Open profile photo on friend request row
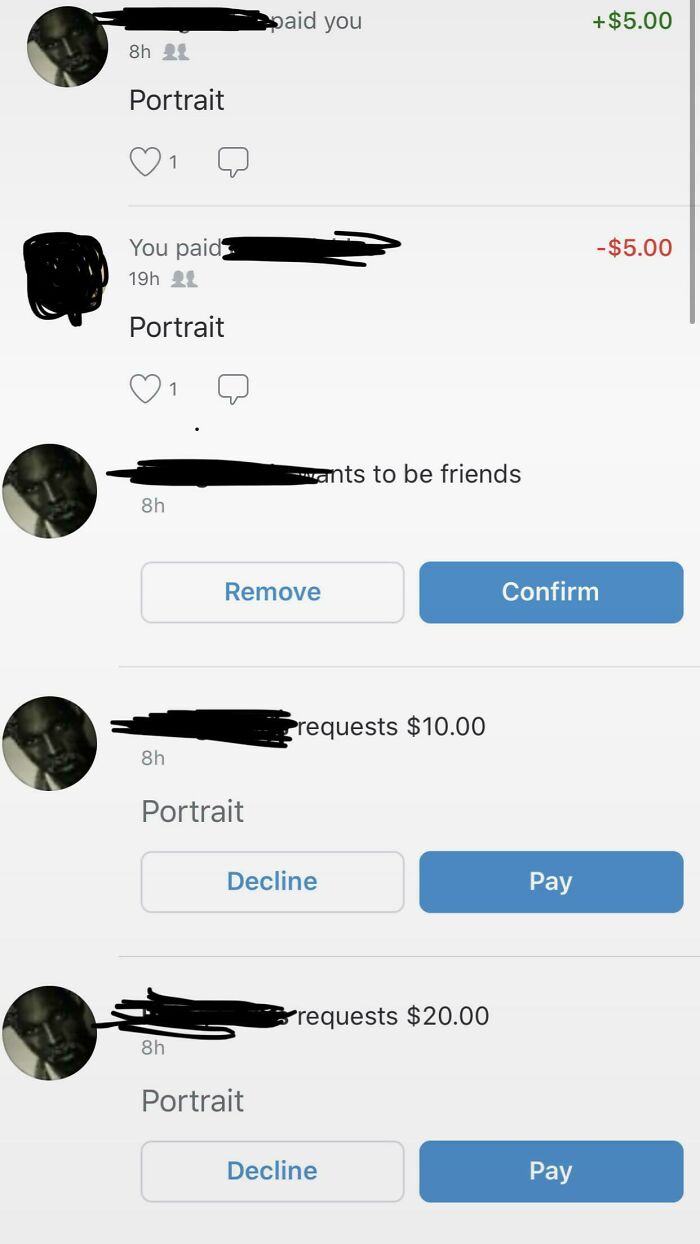 tap(50, 491)
